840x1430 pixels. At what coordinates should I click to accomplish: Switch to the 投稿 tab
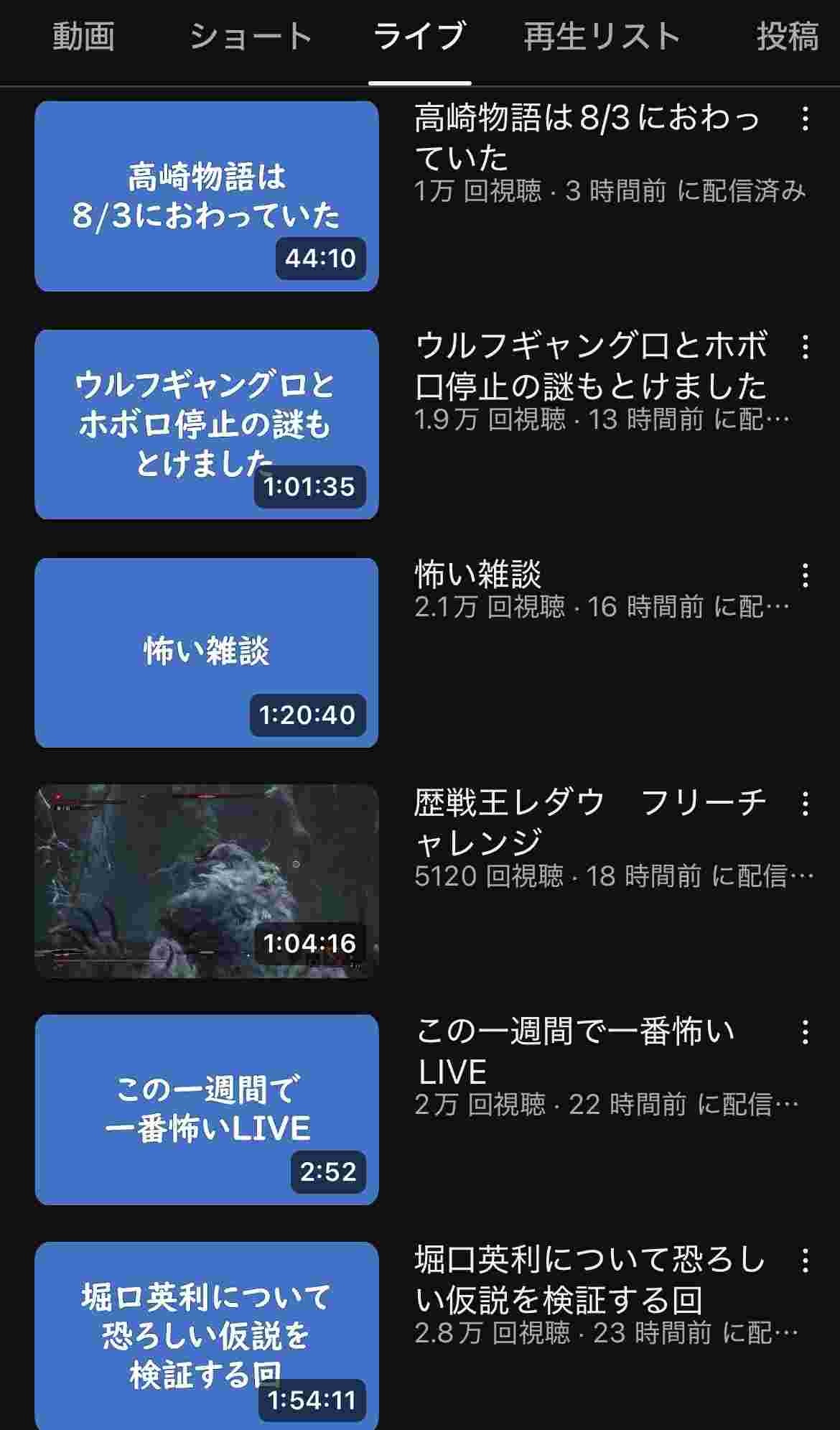pyautogui.click(x=788, y=36)
